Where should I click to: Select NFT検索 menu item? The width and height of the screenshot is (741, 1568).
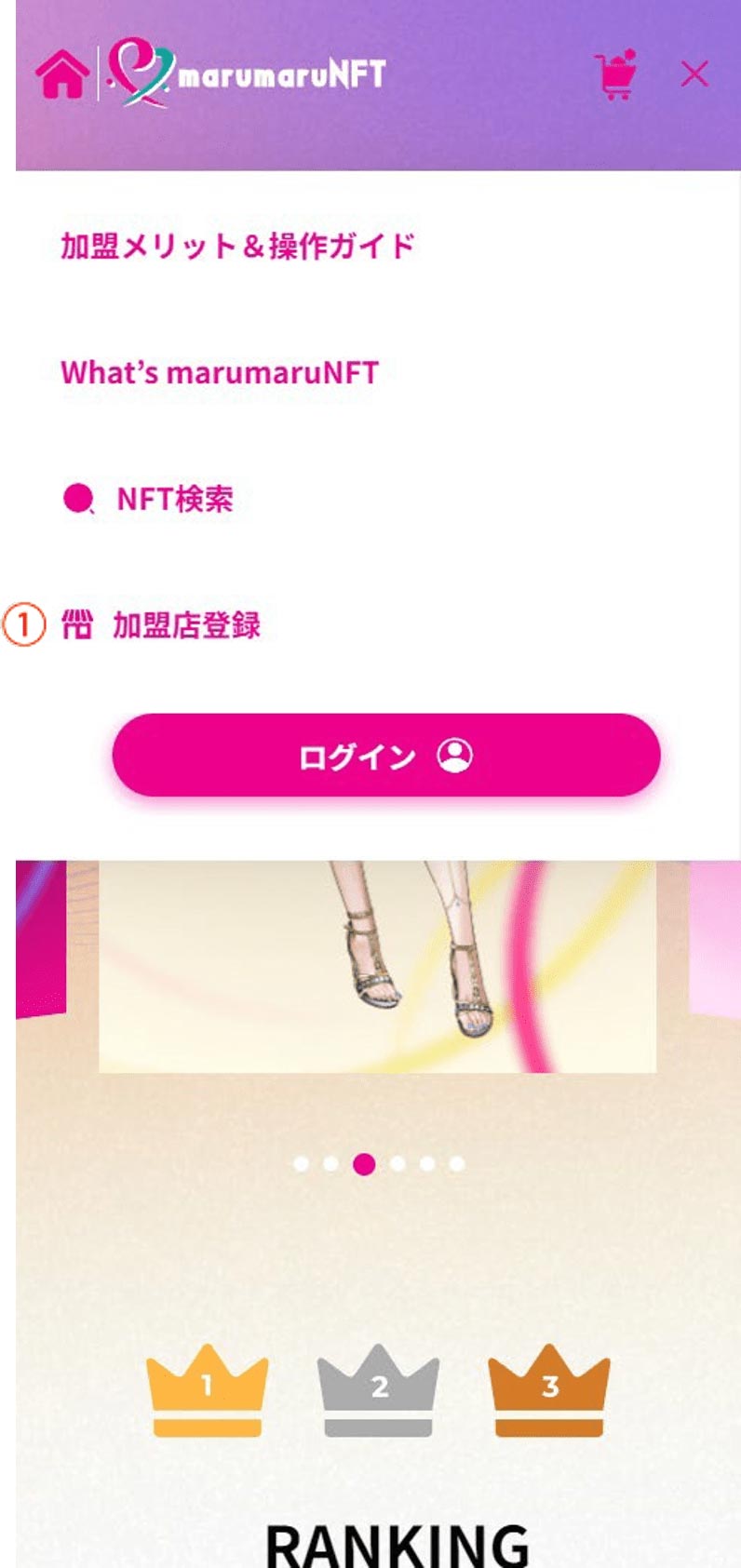(173, 500)
